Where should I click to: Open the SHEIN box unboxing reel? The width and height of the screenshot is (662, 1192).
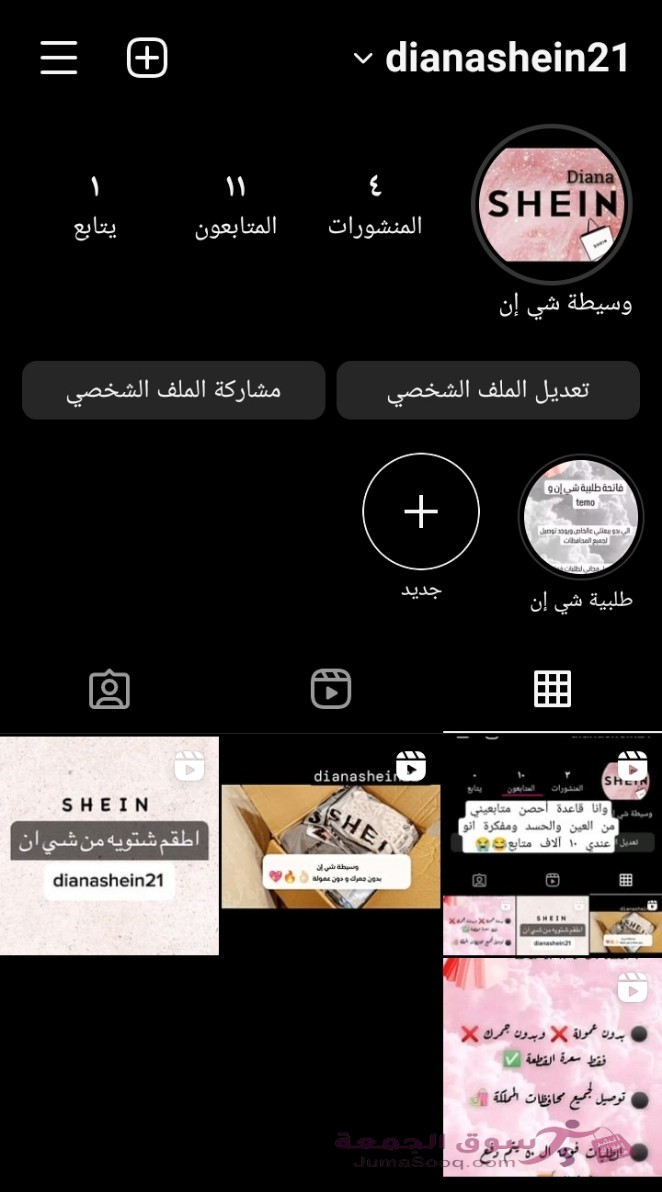click(x=331, y=845)
